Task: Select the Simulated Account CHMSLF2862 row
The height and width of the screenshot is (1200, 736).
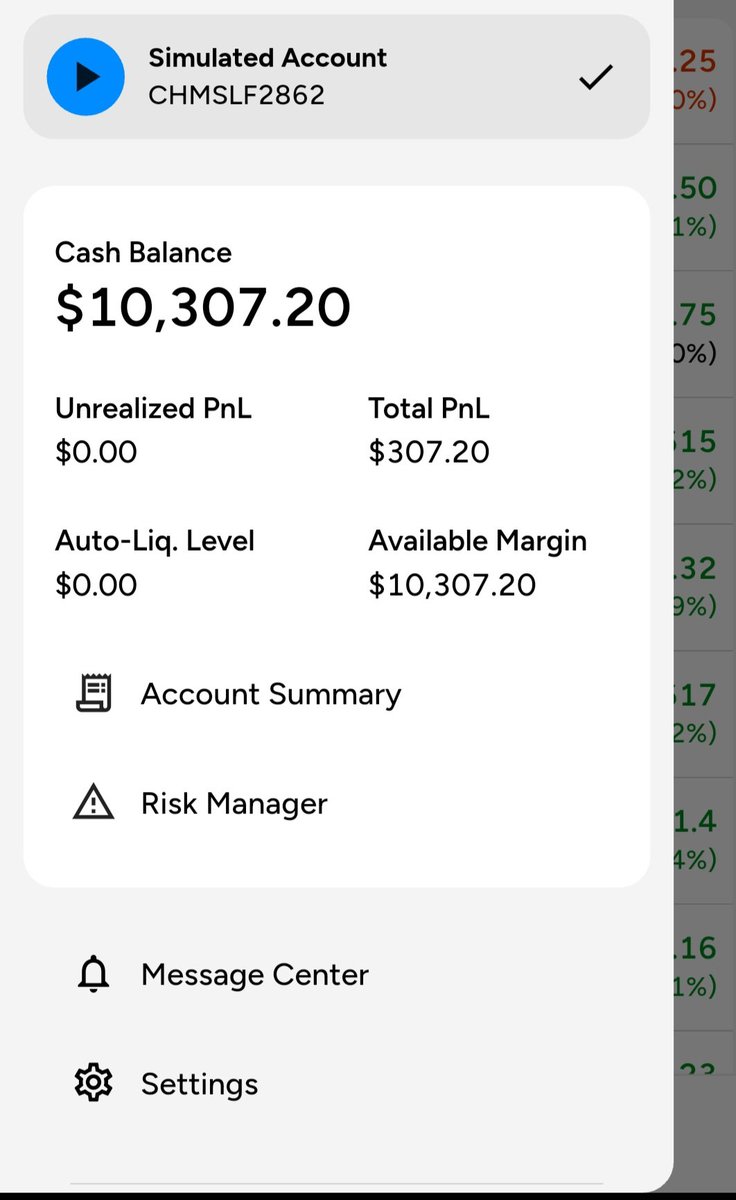Action: pyautogui.click(x=336, y=76)
